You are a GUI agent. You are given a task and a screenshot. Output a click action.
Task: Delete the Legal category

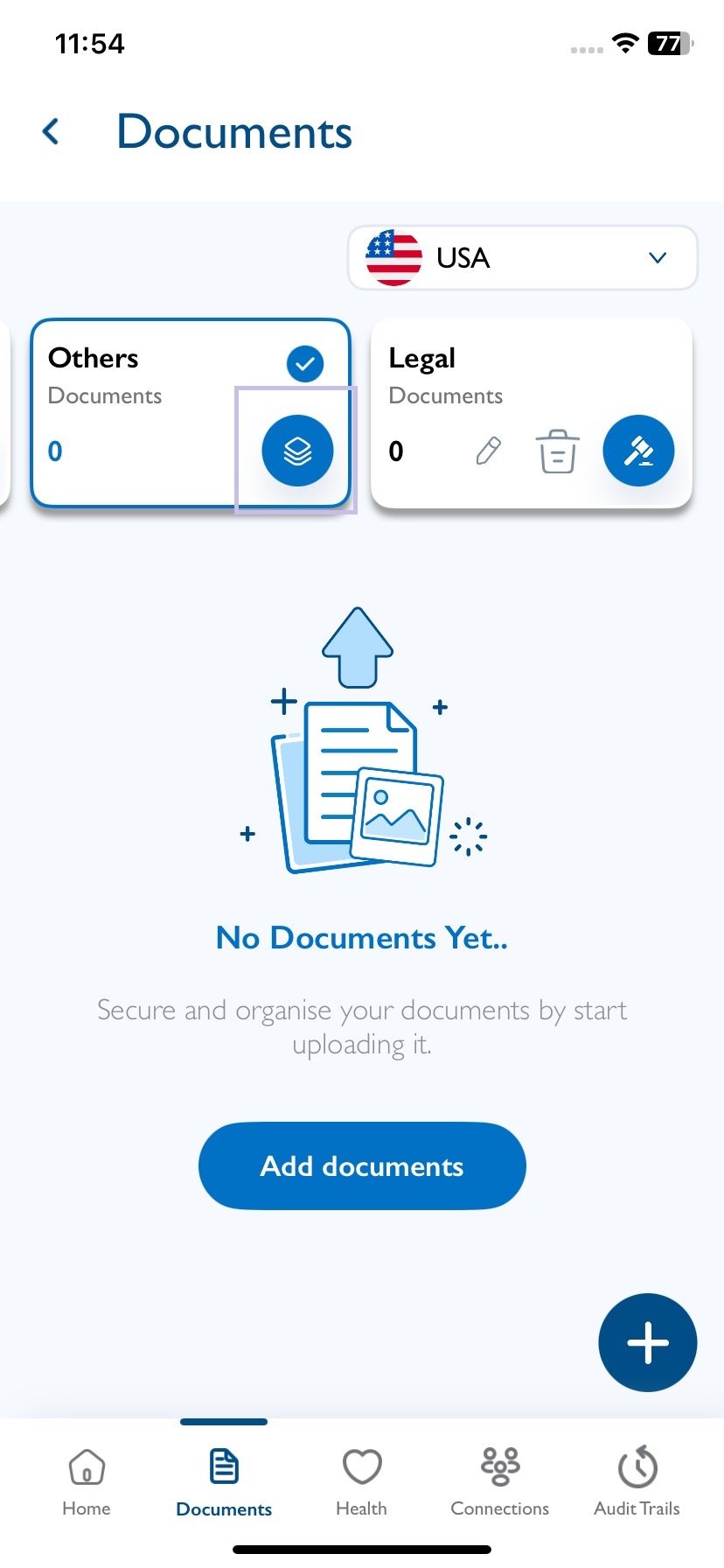557,451
